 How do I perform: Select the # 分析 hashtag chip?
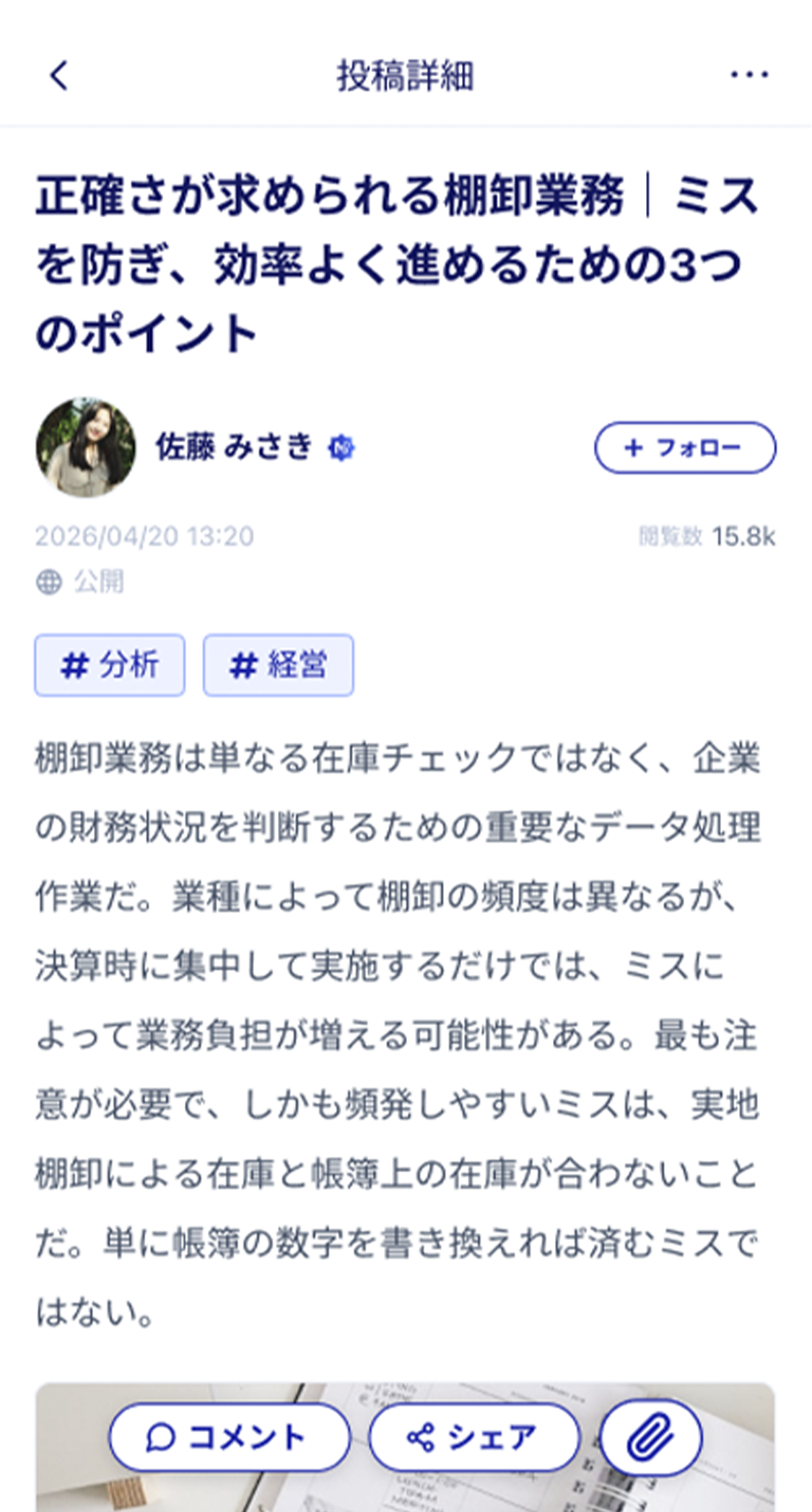pos(110,665)
